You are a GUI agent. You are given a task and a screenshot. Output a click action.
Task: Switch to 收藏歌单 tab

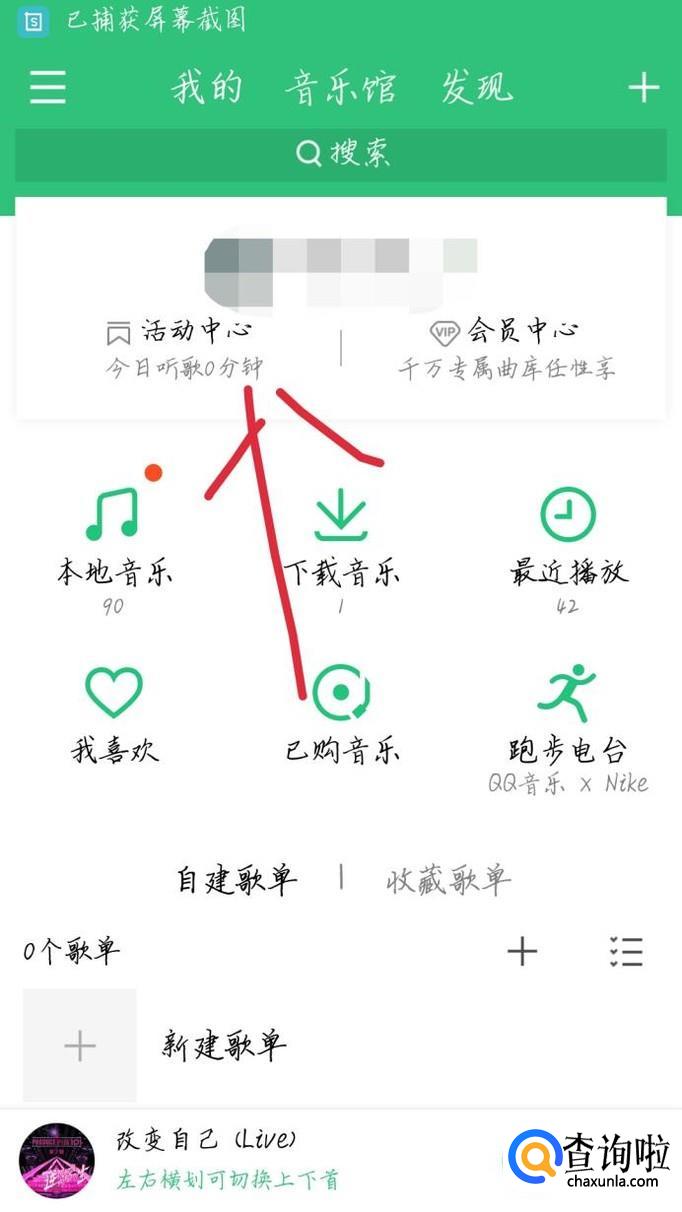tap(448, 880)
